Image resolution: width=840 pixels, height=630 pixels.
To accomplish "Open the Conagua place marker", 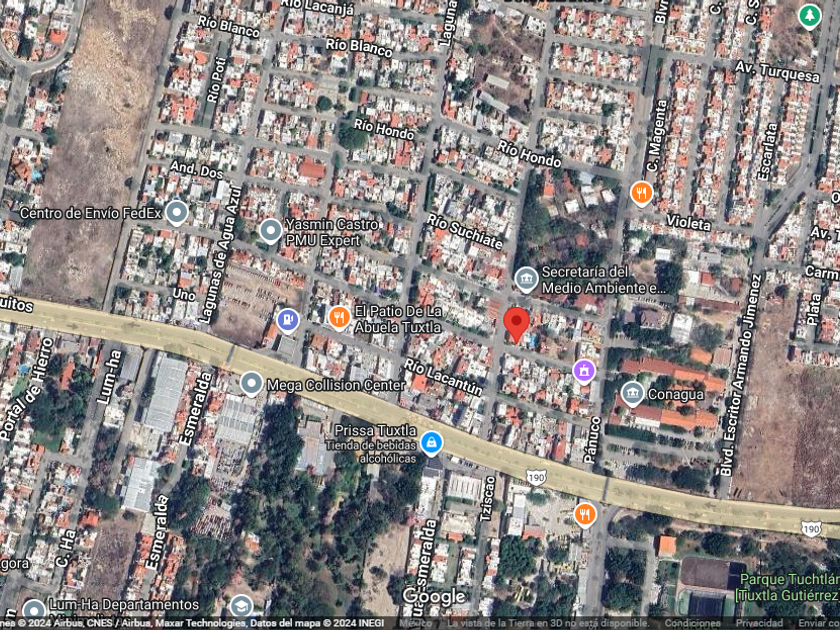I will click(x=632, y=394).
